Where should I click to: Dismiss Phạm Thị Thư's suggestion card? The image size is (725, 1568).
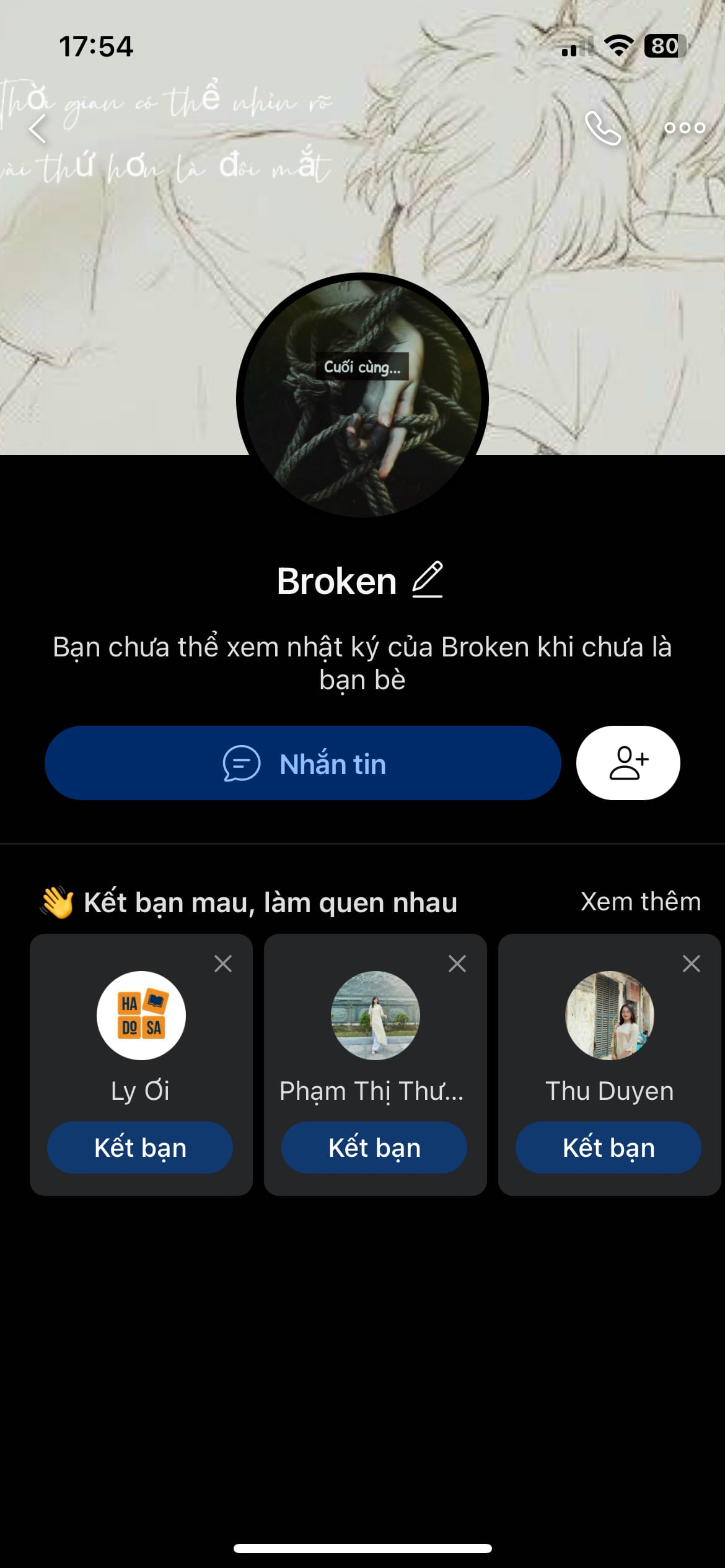457,964
